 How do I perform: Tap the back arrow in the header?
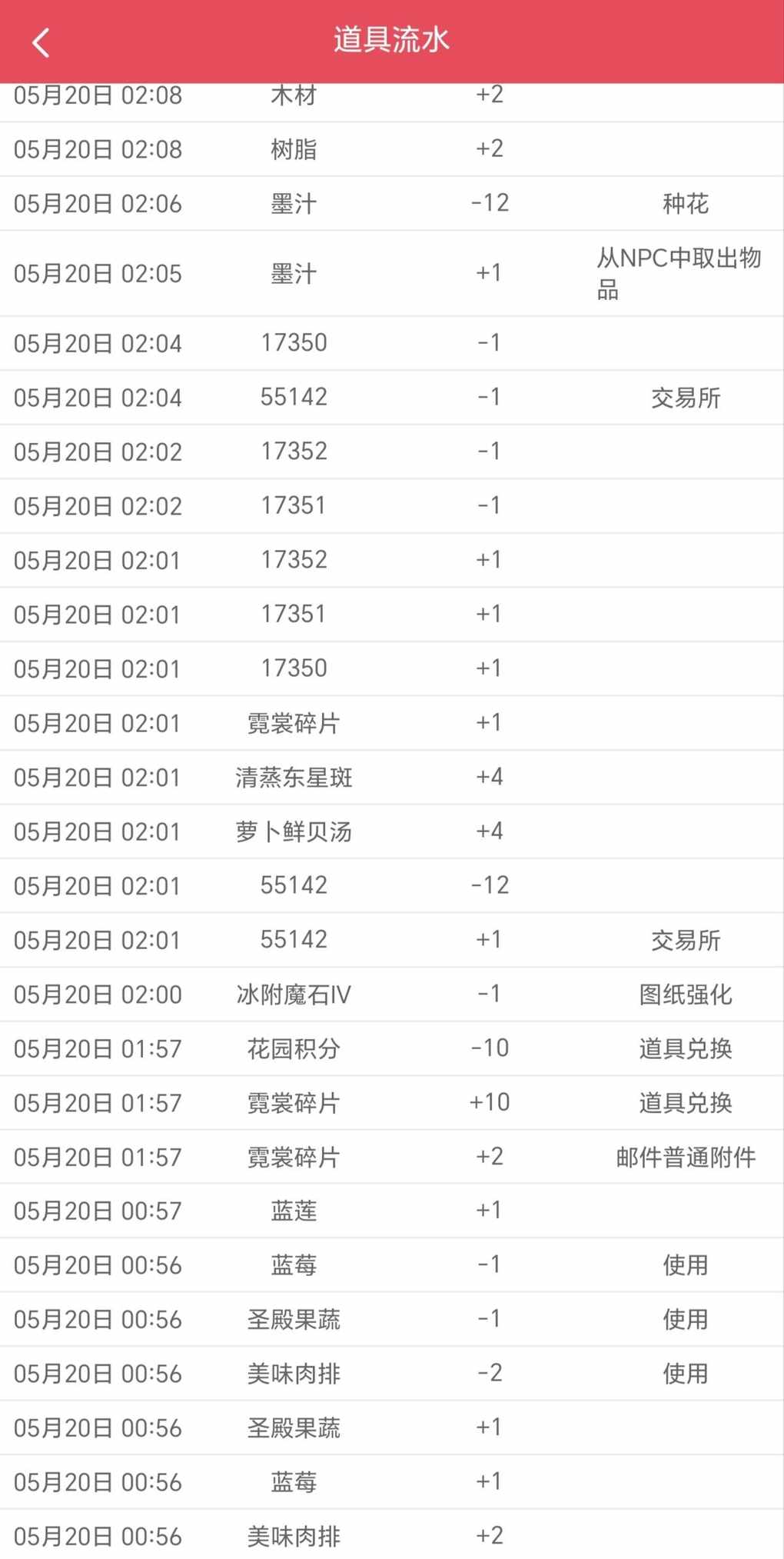point(42,42)
